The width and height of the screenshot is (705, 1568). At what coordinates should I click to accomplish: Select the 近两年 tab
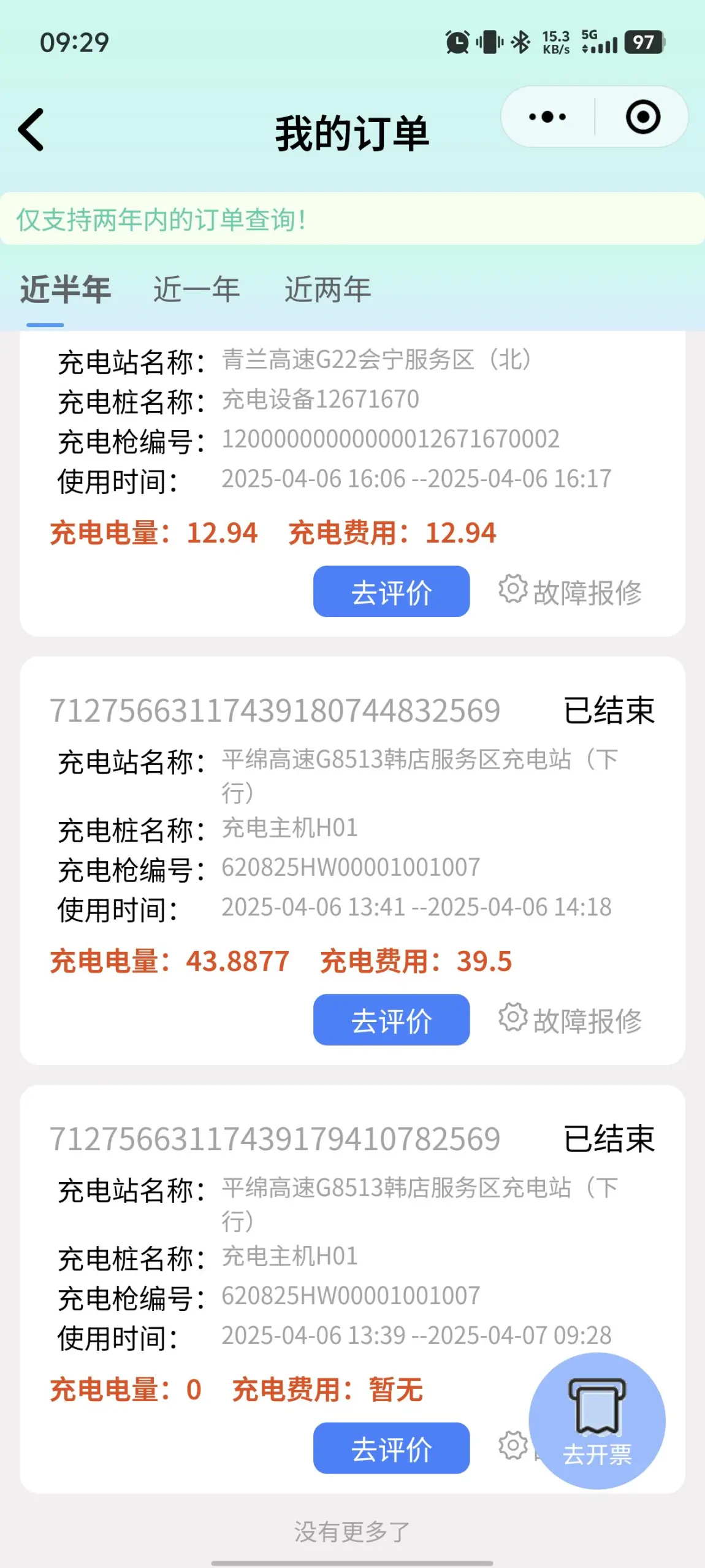tap(327, 289)
